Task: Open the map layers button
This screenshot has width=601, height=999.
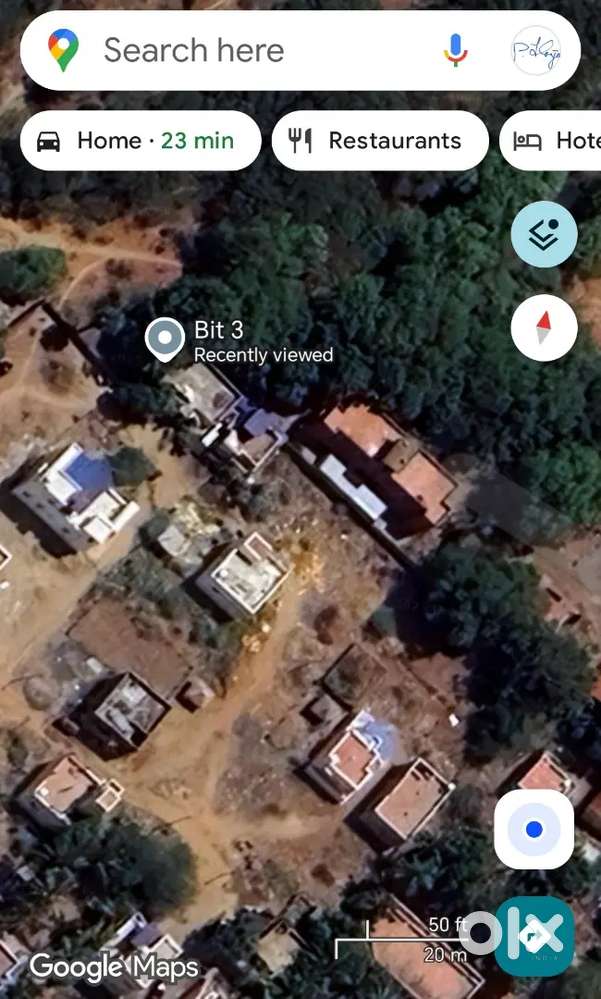Action: click(x=543, y=235)
